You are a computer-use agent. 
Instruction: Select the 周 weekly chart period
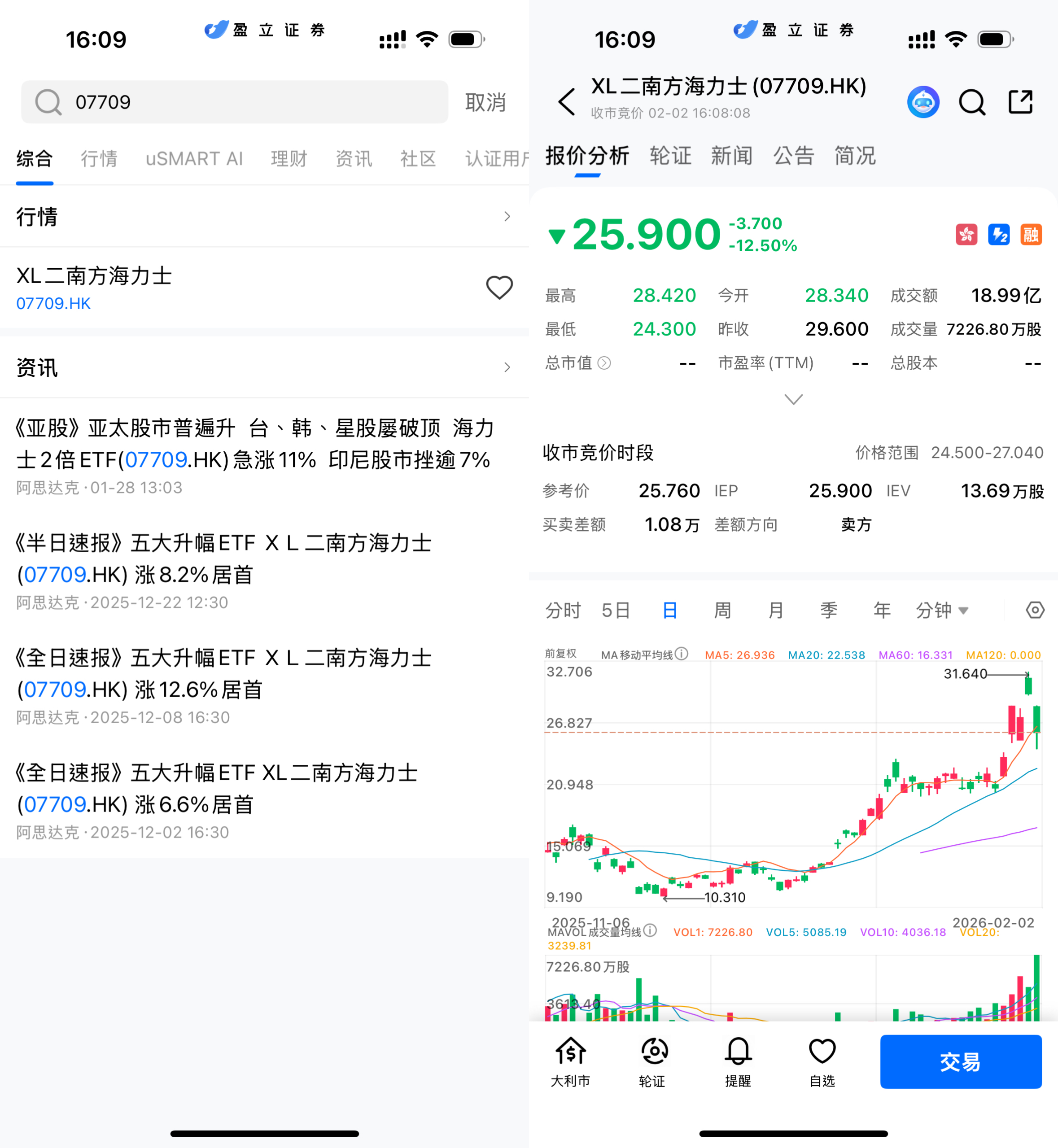722,610
